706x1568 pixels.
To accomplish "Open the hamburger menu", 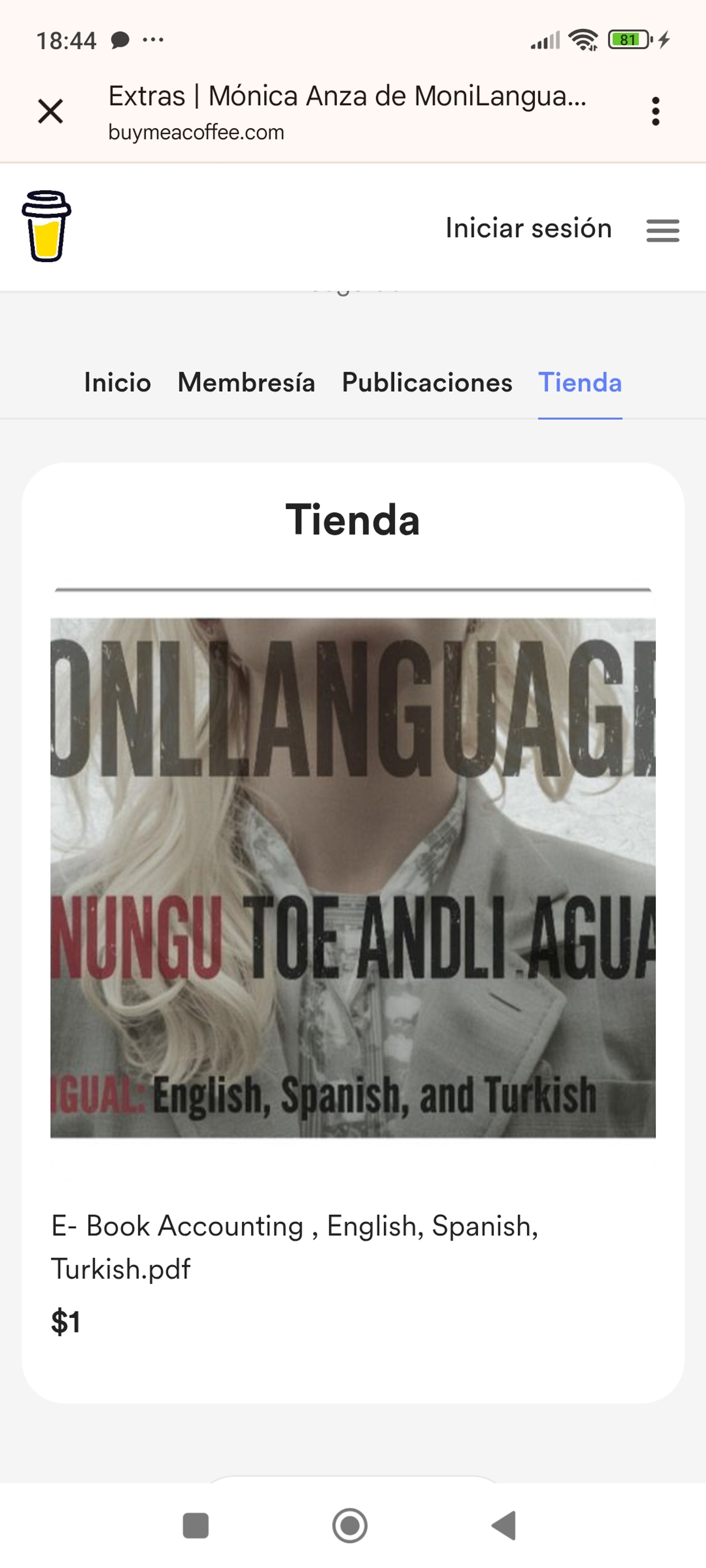I will (x=662, y=231).
